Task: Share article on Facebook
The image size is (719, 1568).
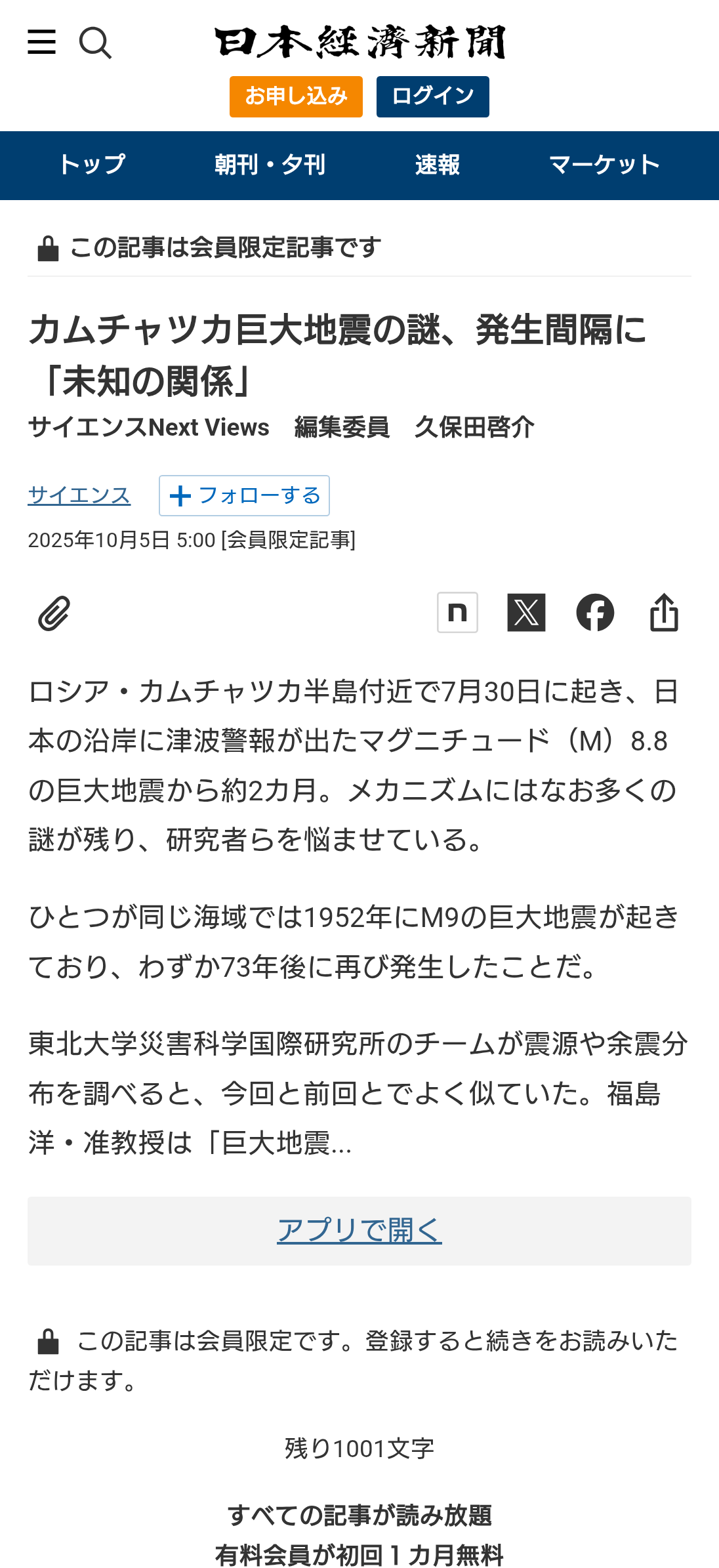Action: coord(595,613)
